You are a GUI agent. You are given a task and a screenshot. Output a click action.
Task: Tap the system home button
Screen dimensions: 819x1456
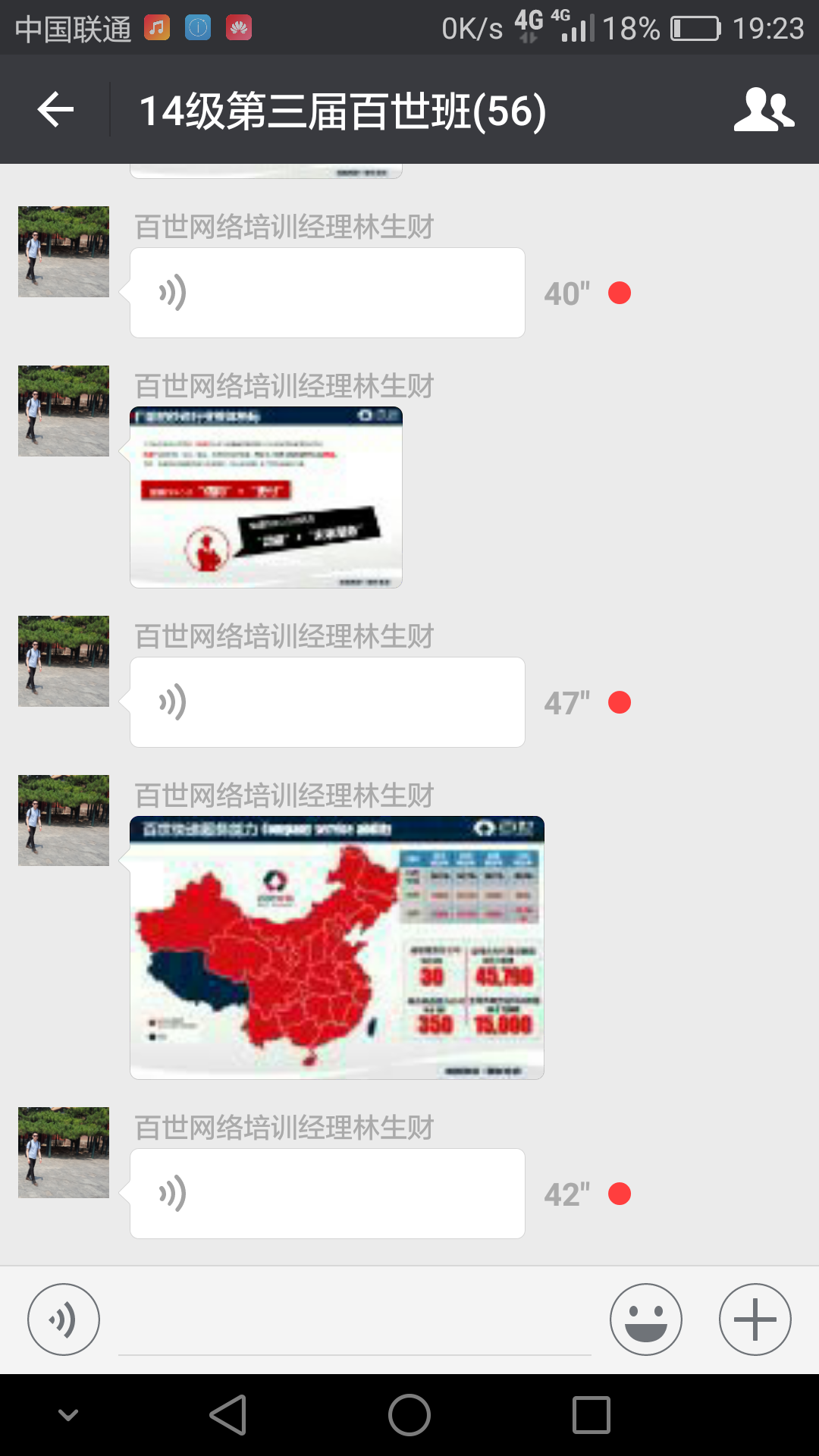409,1415
